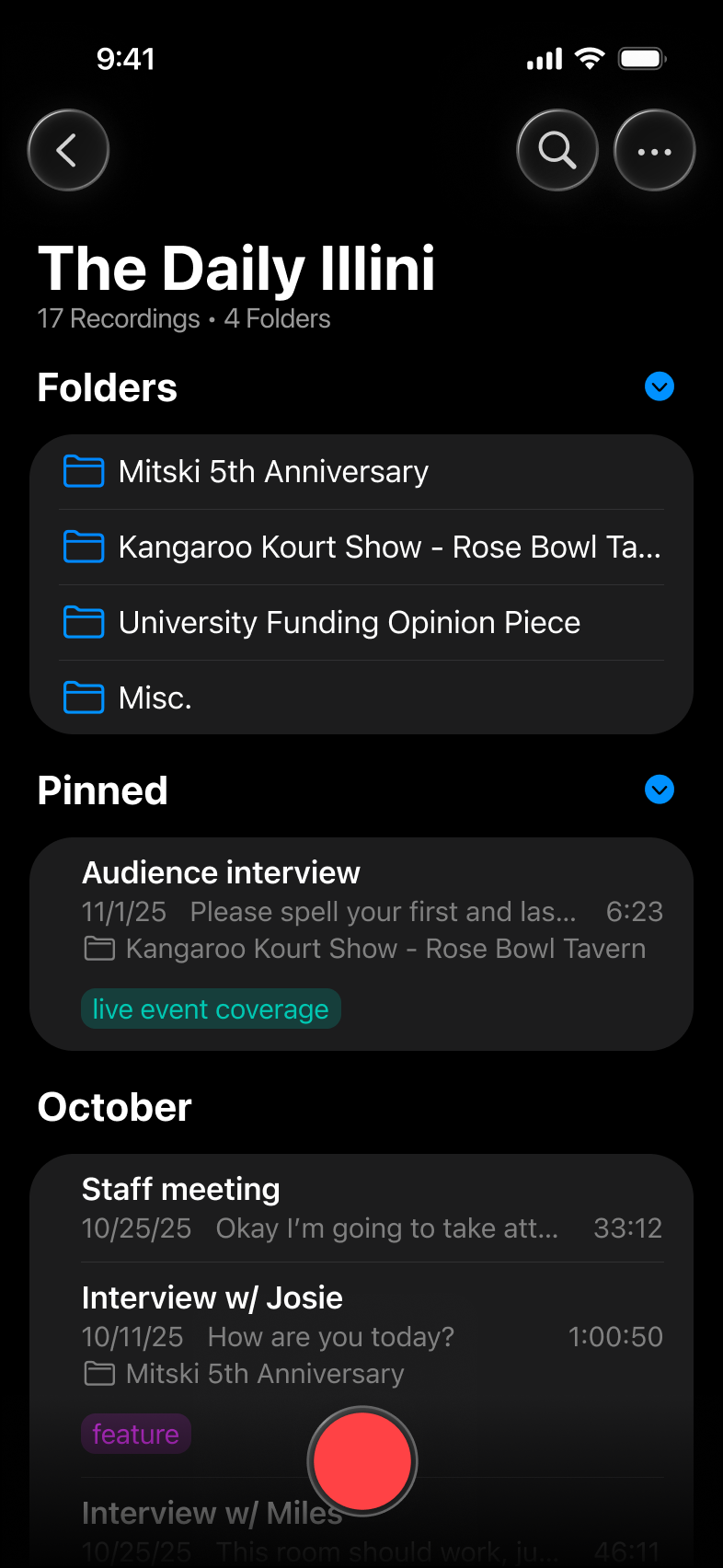Start a new recording
The width and height of the screenshot is (723, 1568).
[362, 1461]
